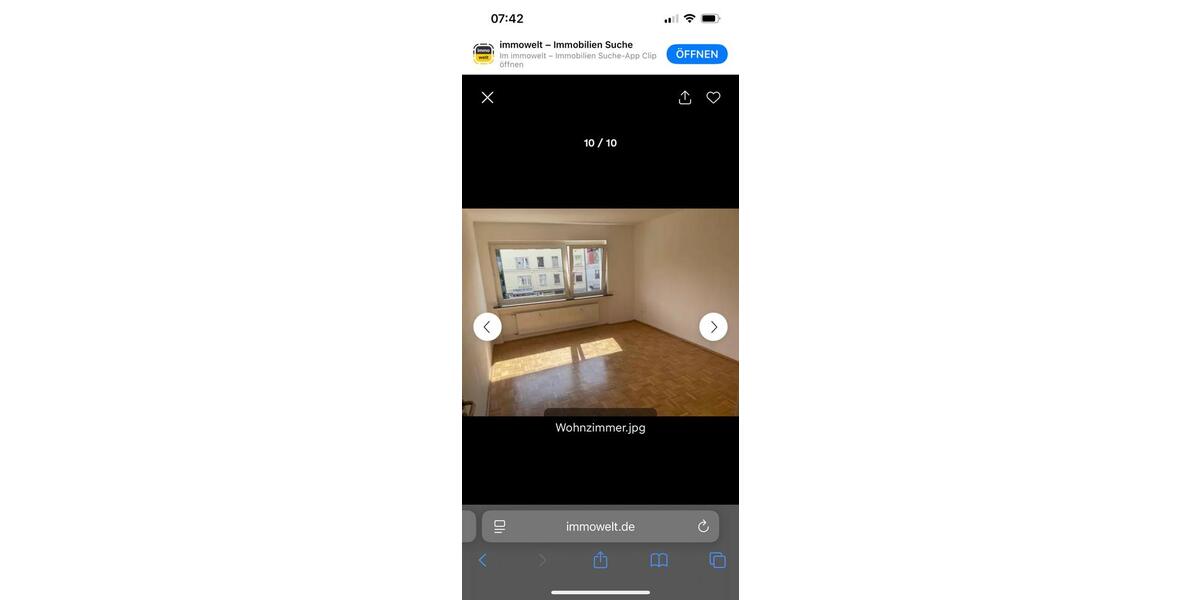Screen dimensions: 1200x600
Task: Close the photo gallery viewer
Action: click(487, 97)
